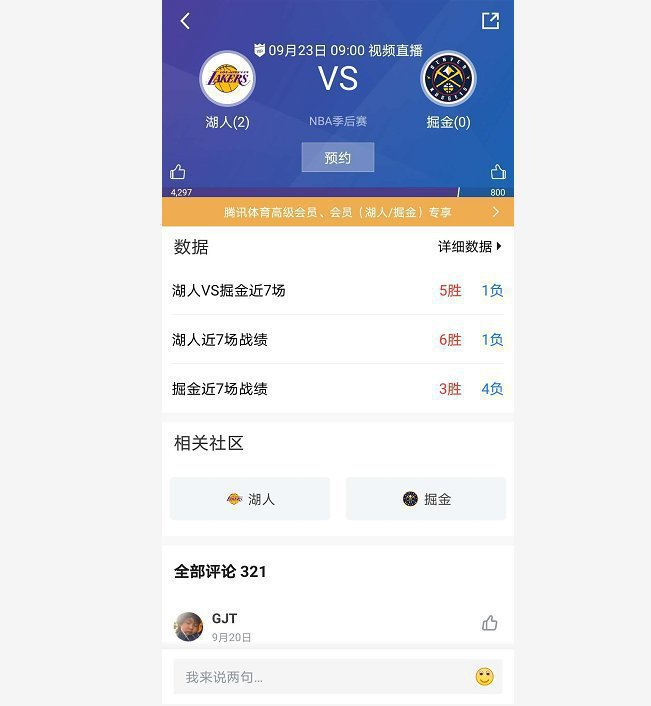Open the emoji picker in comment box

click(484, 677)
